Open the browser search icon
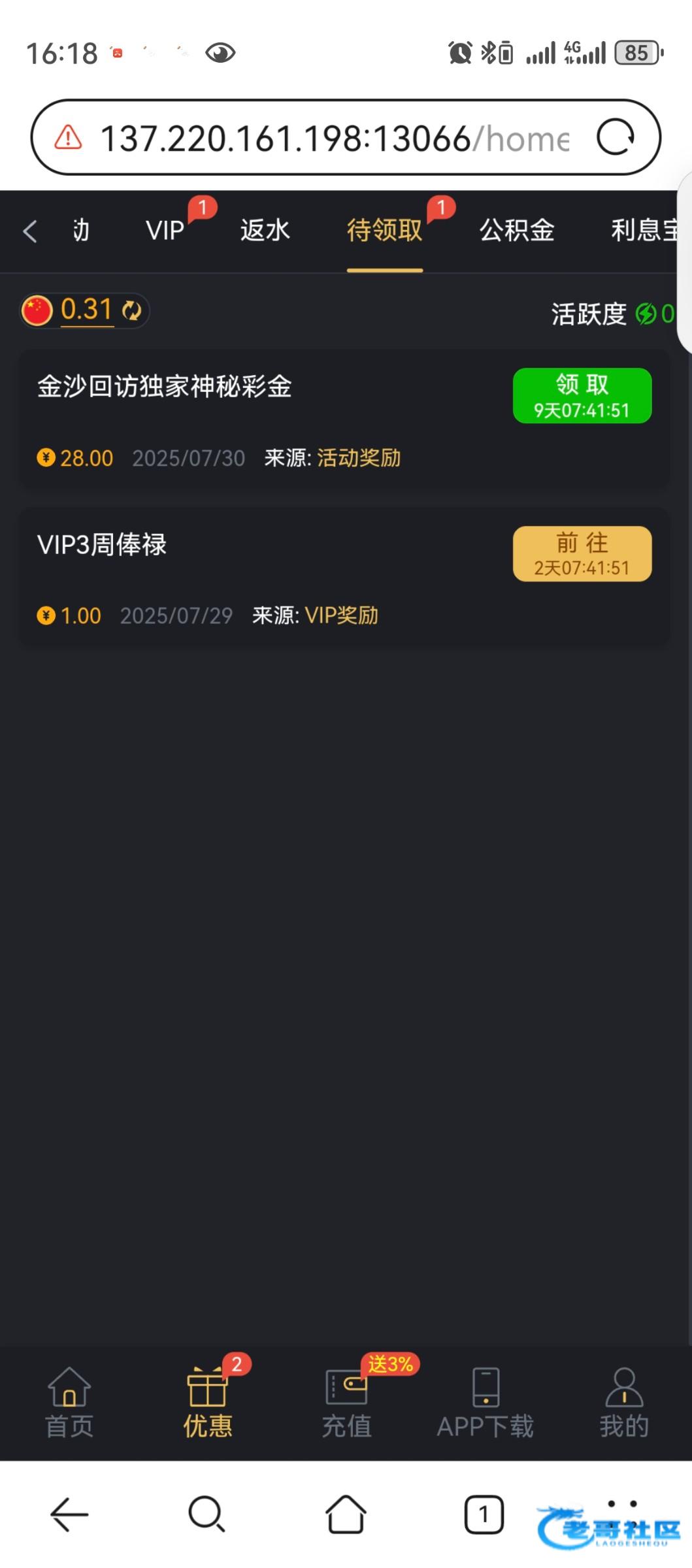The image size is (692, 1568). coord(207,1514)
